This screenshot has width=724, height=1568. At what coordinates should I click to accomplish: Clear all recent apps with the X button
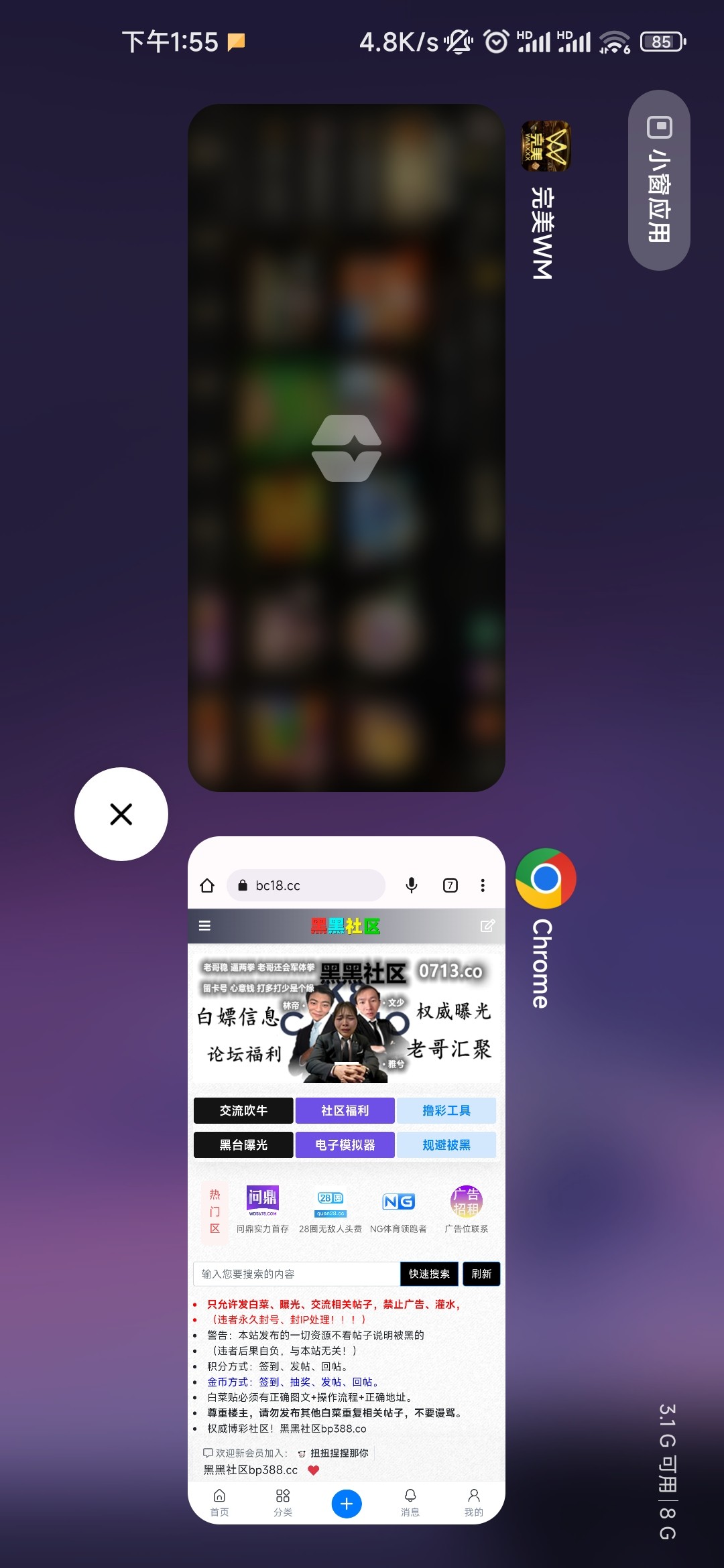pyautogui.click(x=121, y=814)
